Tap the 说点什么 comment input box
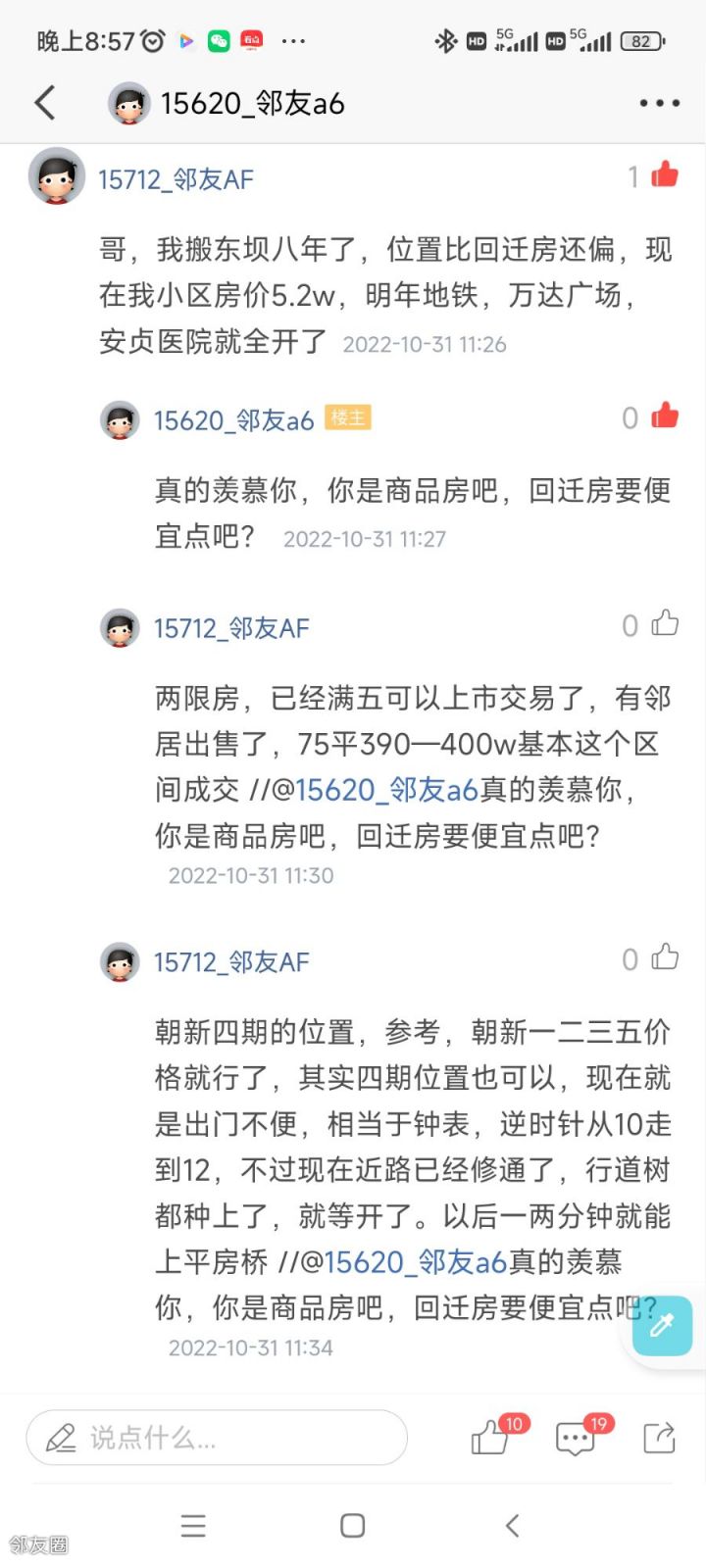 216,1438
